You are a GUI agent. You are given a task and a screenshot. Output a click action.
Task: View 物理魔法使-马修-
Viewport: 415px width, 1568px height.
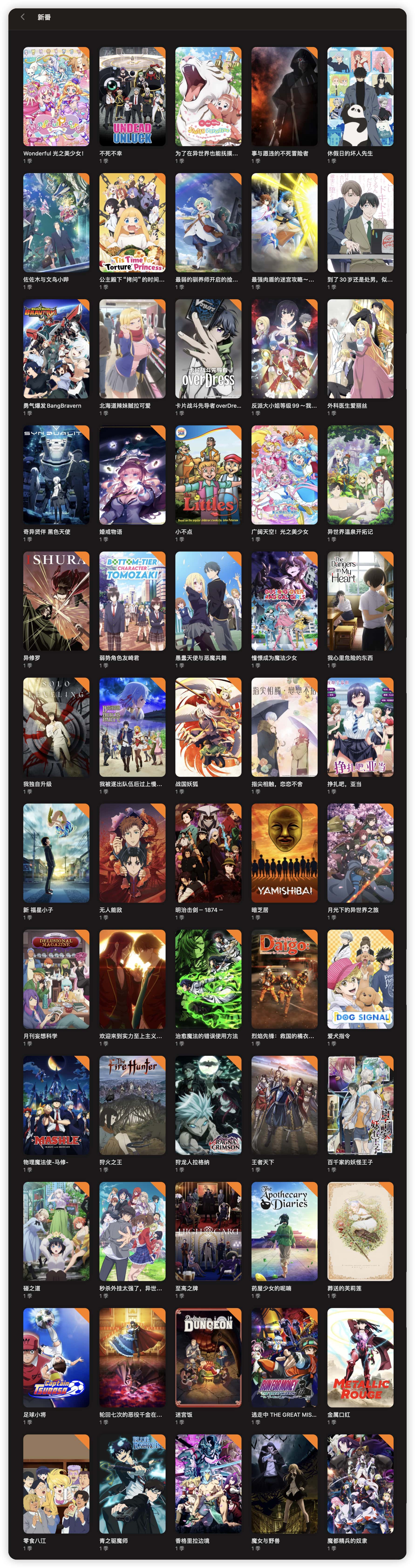point(56,1105)
